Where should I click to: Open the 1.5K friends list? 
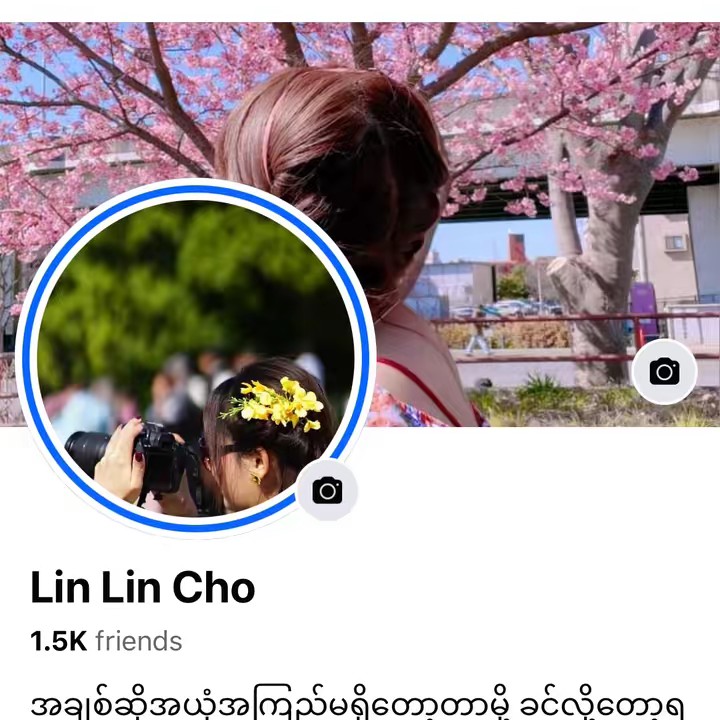(x=106, y=641)
